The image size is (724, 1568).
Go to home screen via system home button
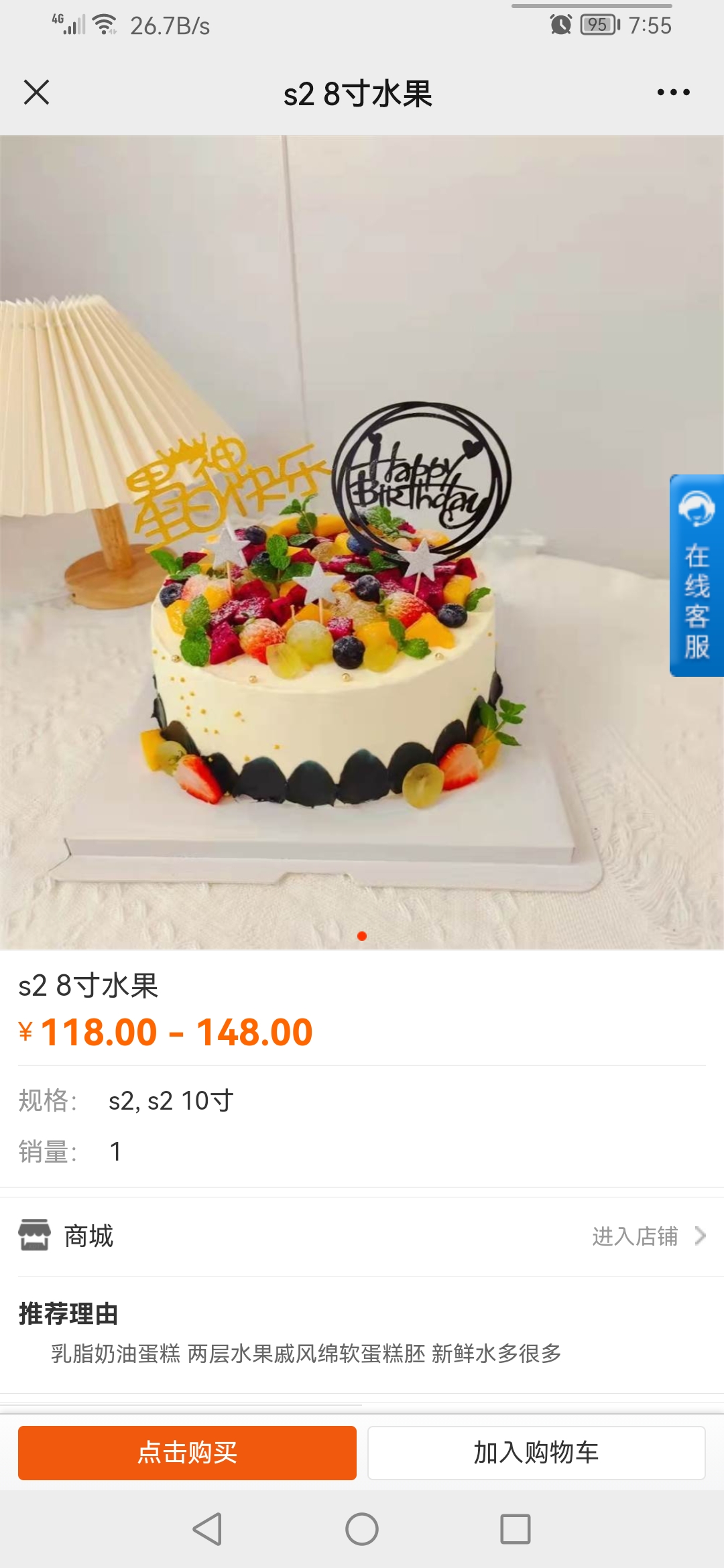(x=362, y=1529)
